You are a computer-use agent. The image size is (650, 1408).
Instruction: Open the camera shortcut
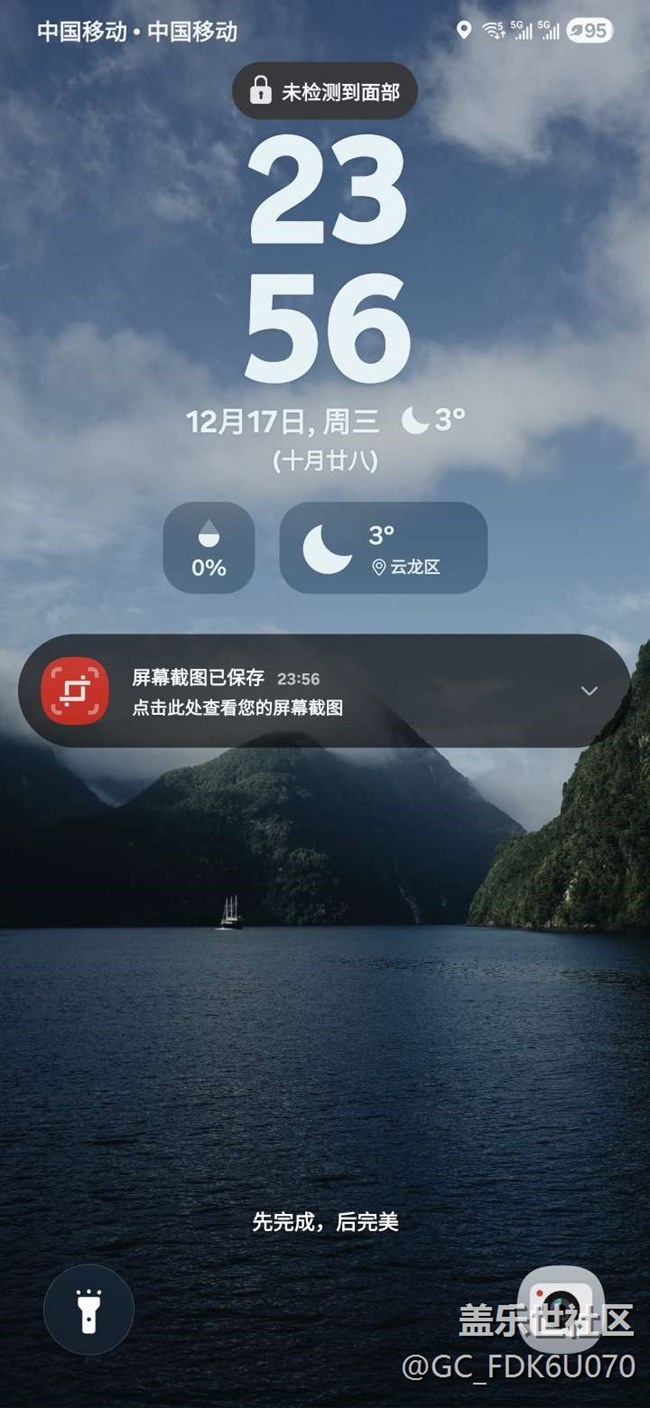pos(561,1300)
